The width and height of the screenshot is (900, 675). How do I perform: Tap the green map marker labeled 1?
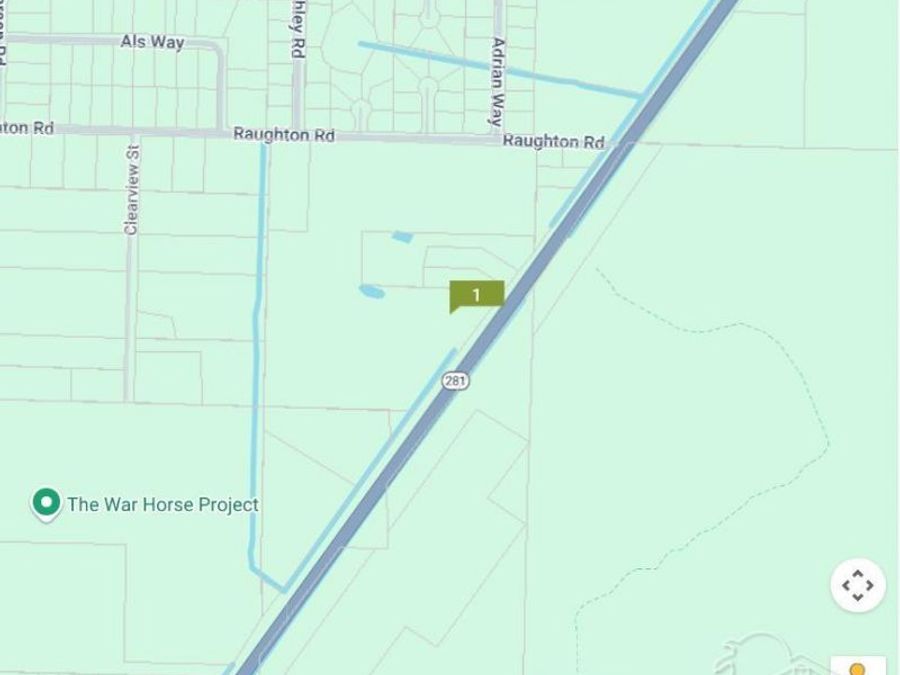coord(476,295)
